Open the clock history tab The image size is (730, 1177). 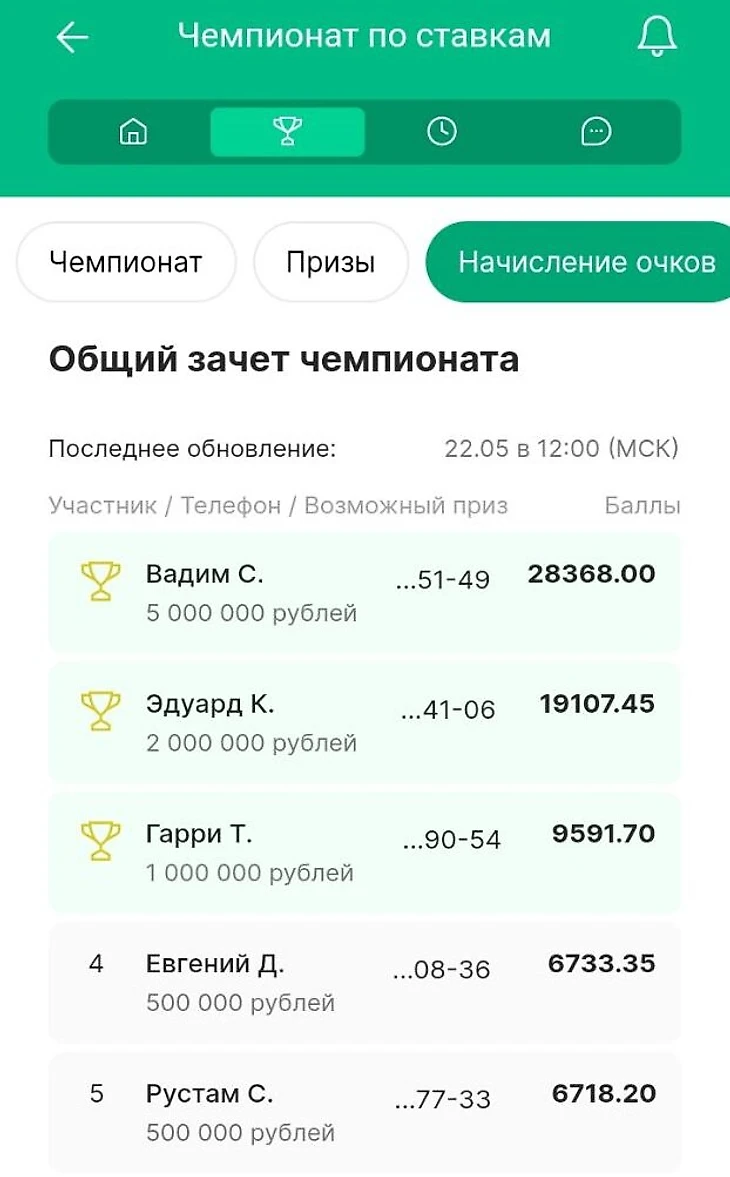tap(442, 132)
